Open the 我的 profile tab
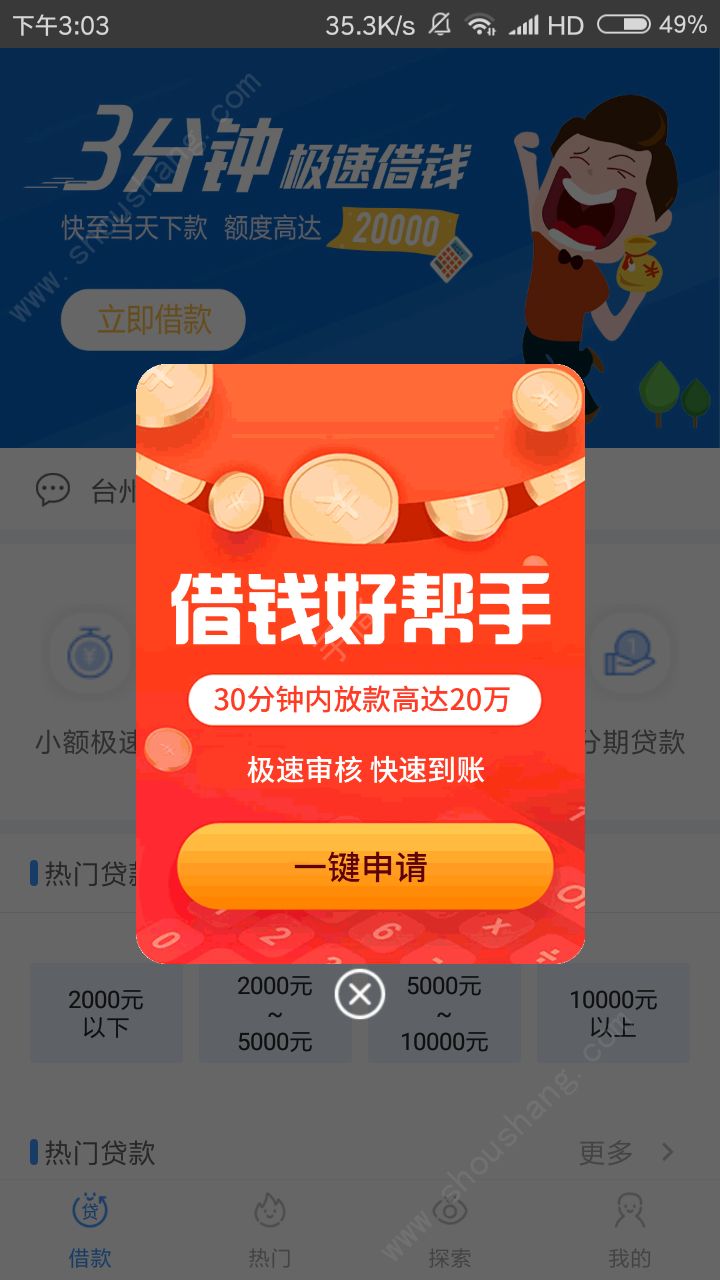 (629, 1230)
